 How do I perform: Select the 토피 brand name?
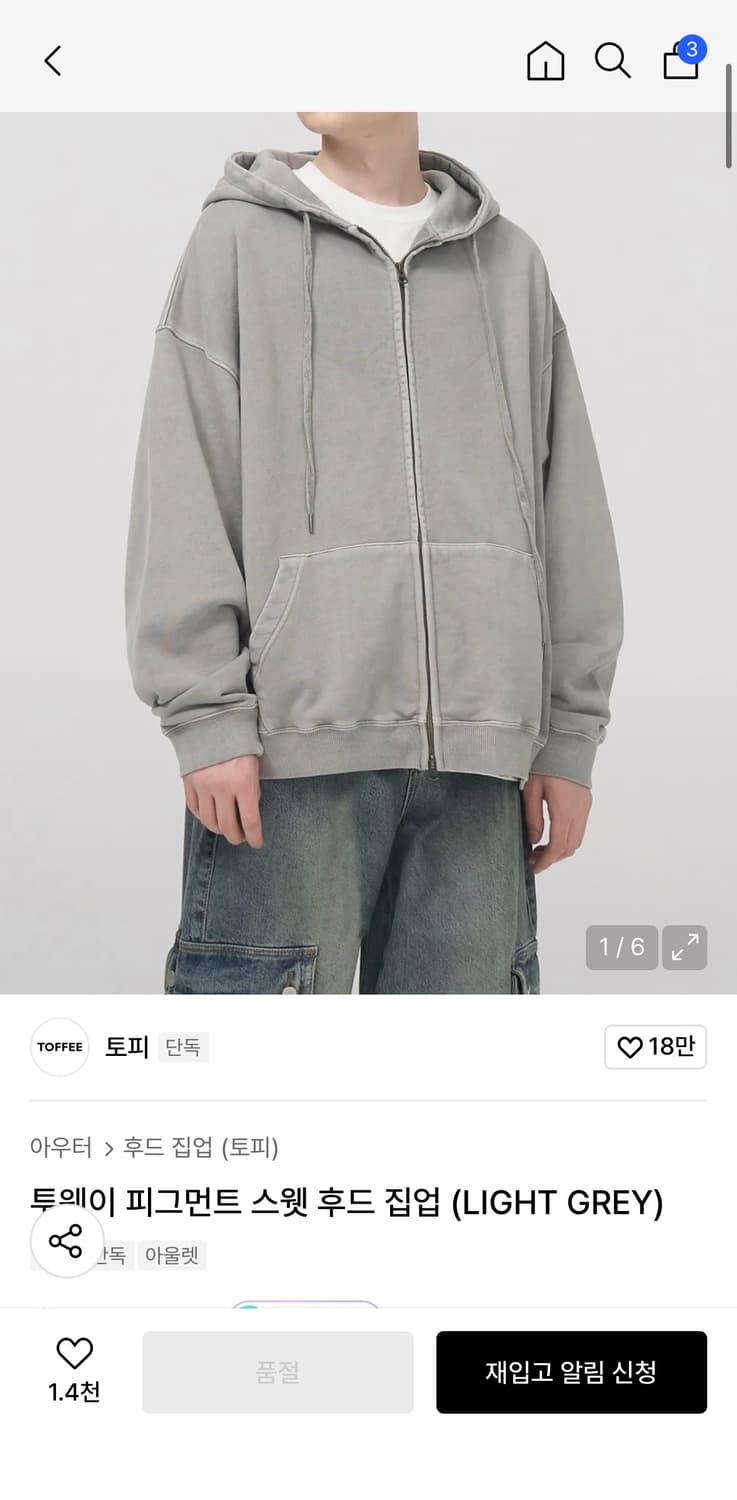(x=126, y=1047)
